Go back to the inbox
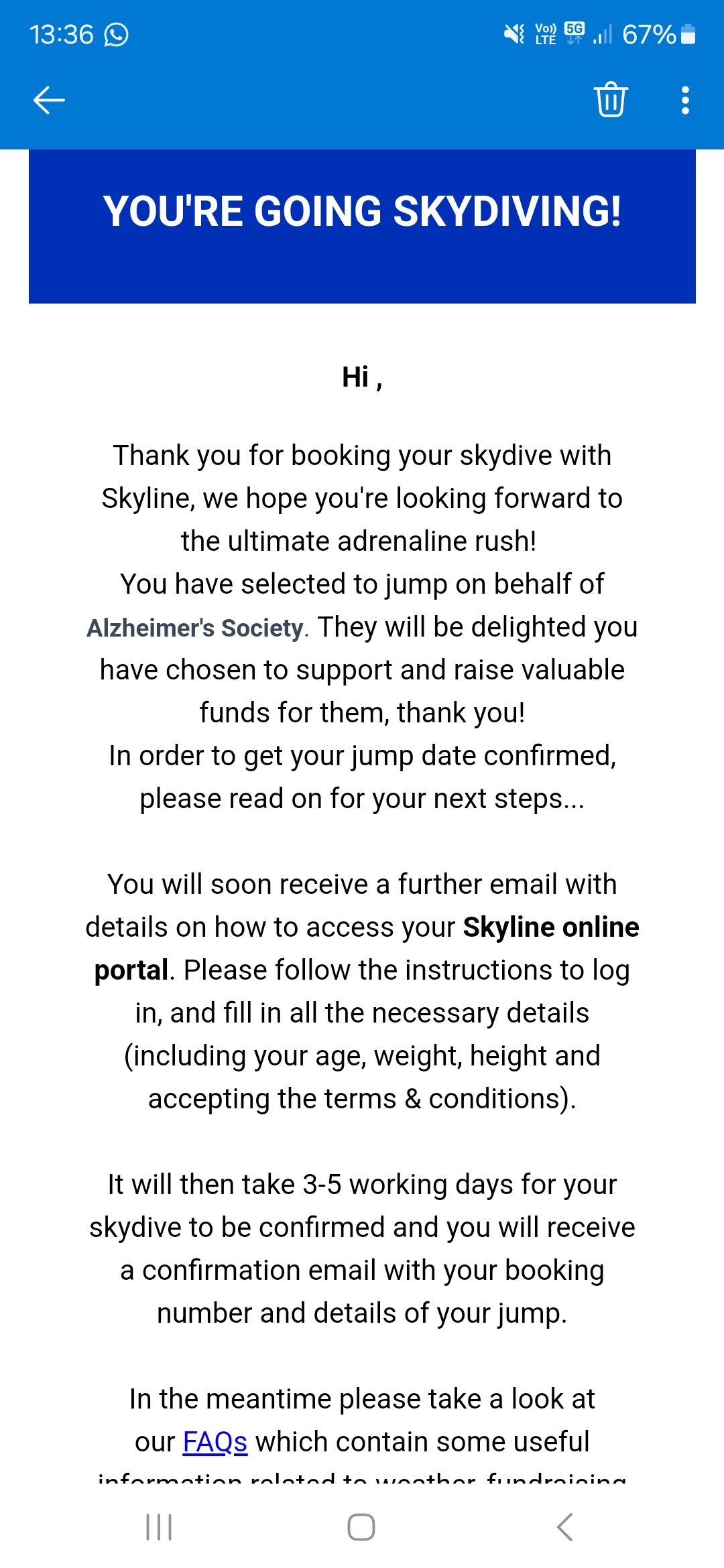This screenshot has width=724, height=1568. [x=49, y=101]
